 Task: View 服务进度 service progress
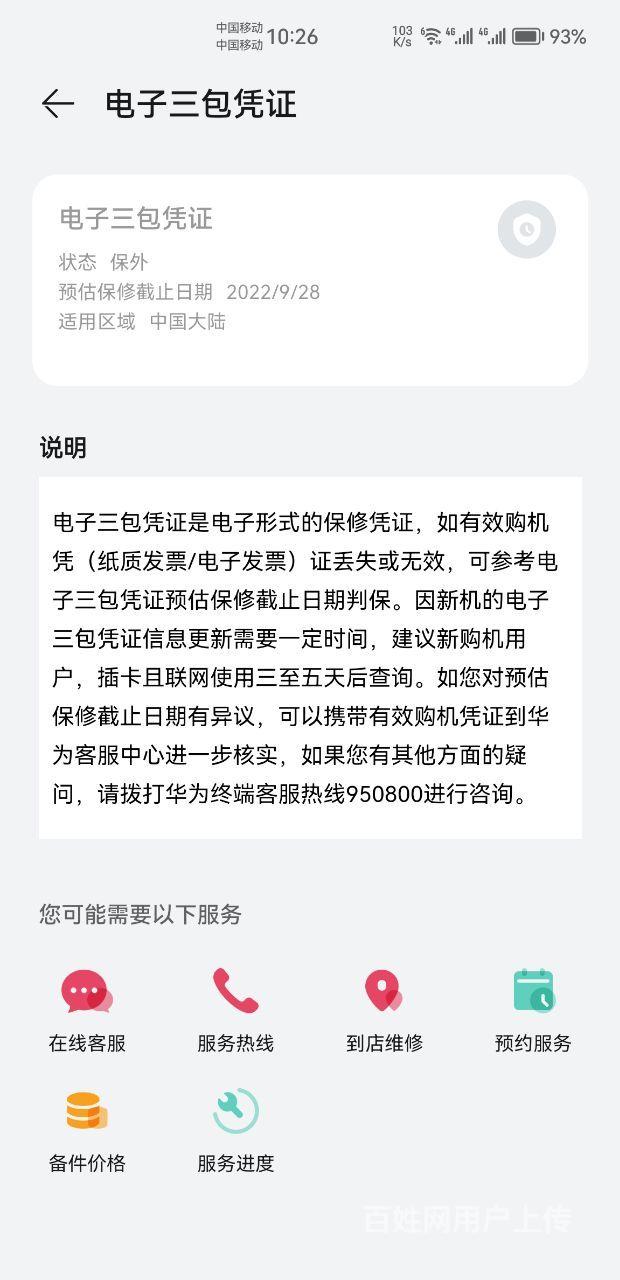235,1128
